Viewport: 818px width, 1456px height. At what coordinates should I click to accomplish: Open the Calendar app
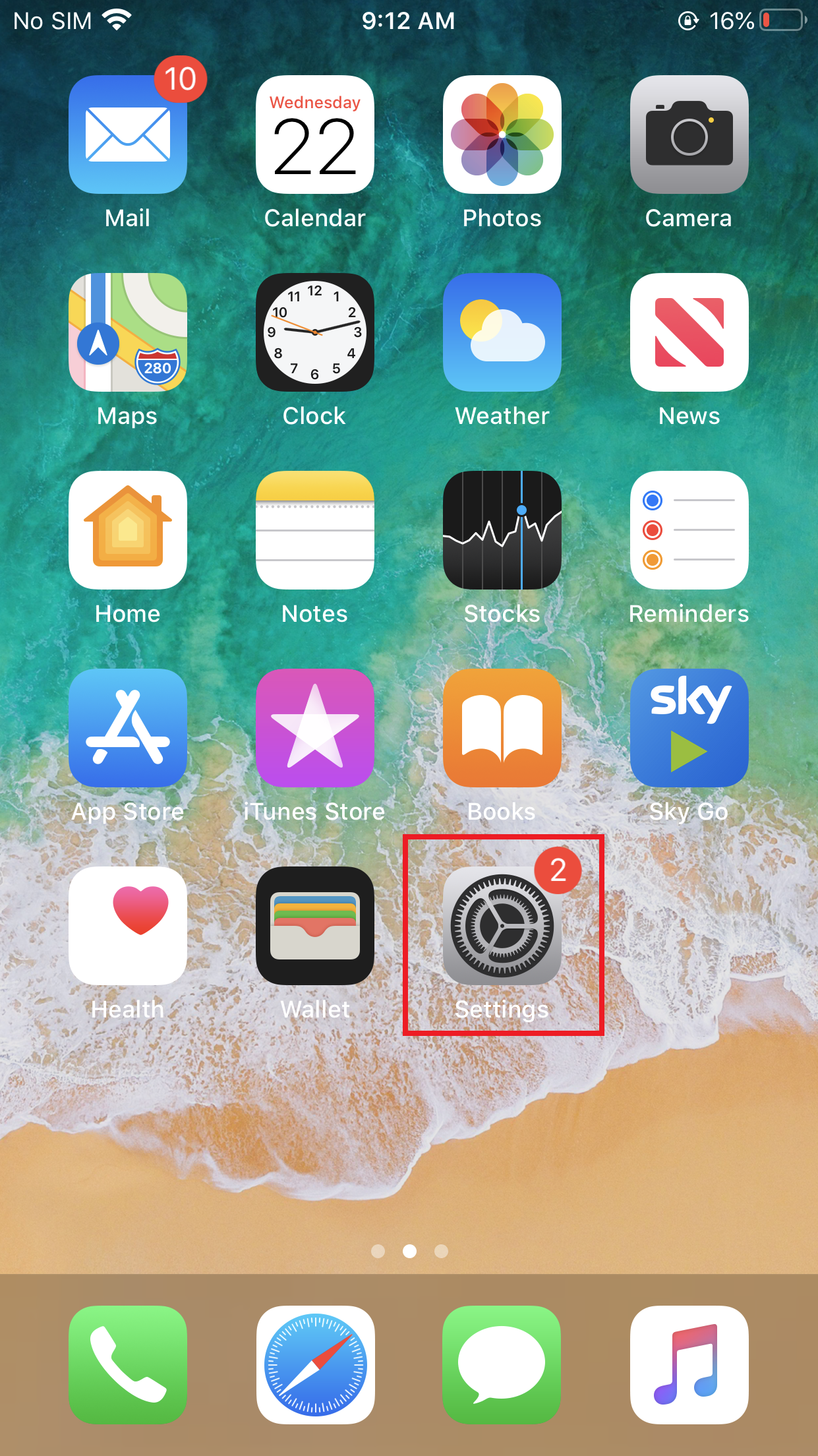tap(315, 135)
